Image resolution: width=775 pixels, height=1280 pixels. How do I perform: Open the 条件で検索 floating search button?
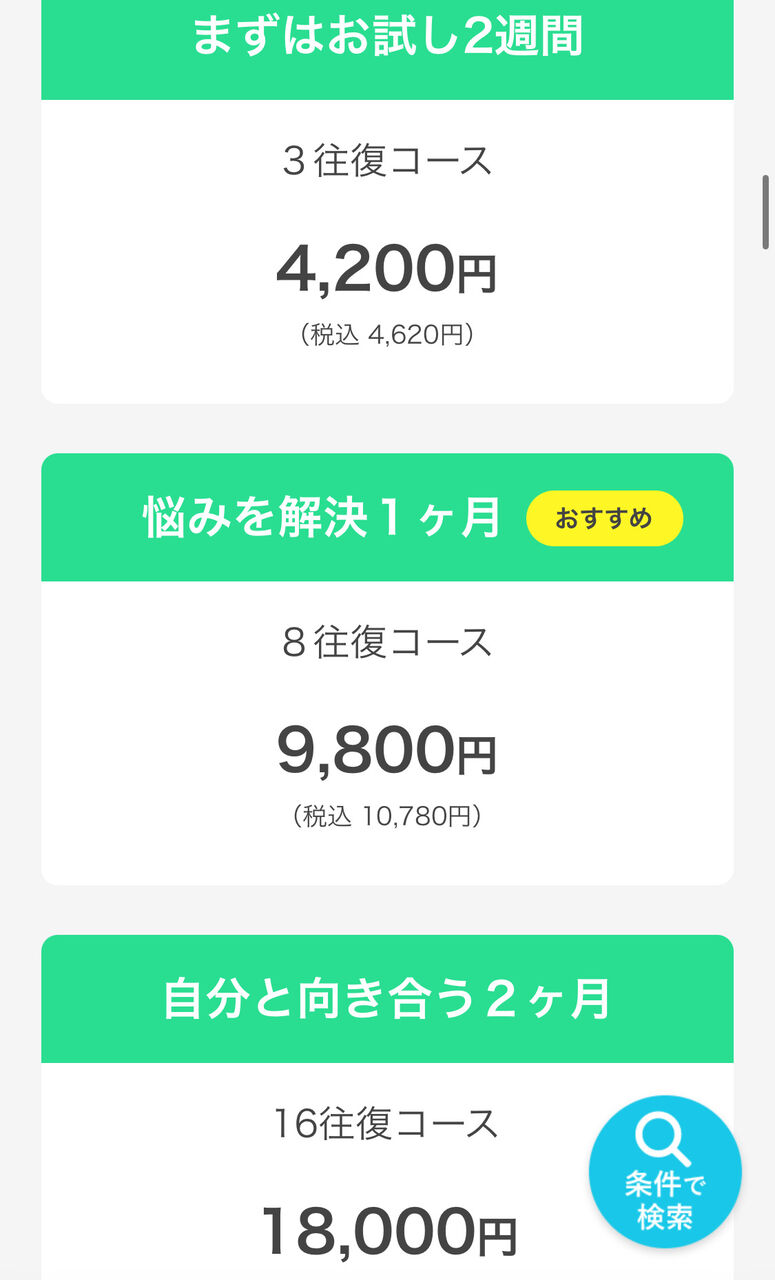pyautogui.click(x=665, y=1172)
